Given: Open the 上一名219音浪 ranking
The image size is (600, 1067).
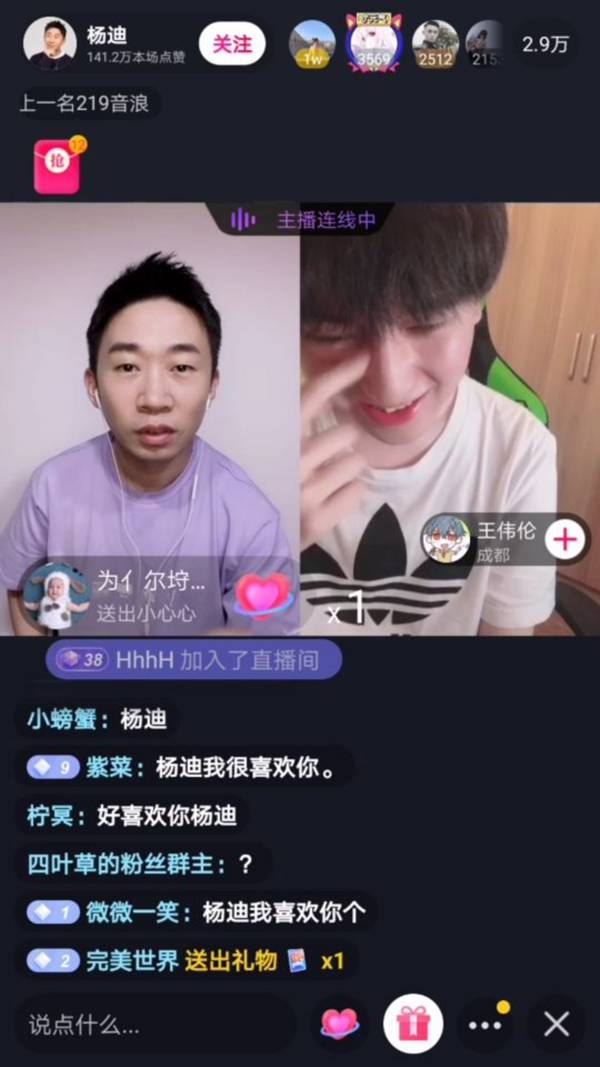Looking at the screenshot, I should [x=90, y=103].
